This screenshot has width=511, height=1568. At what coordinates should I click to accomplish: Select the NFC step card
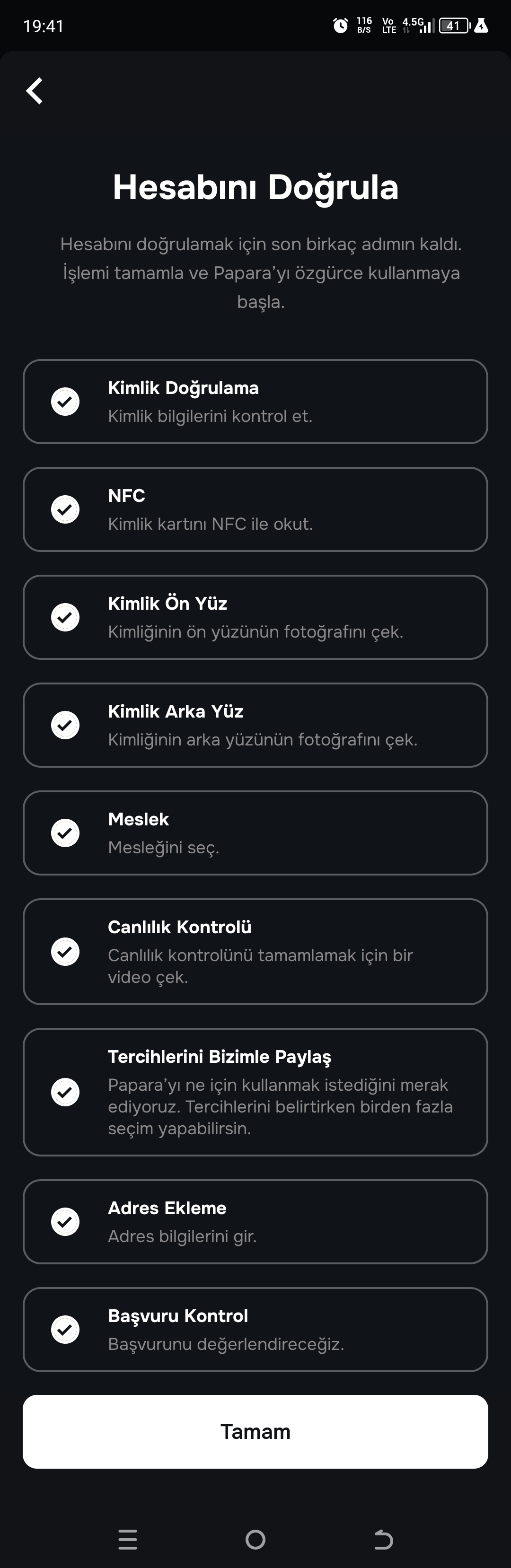pyautogui.click(x=255, y=509)
